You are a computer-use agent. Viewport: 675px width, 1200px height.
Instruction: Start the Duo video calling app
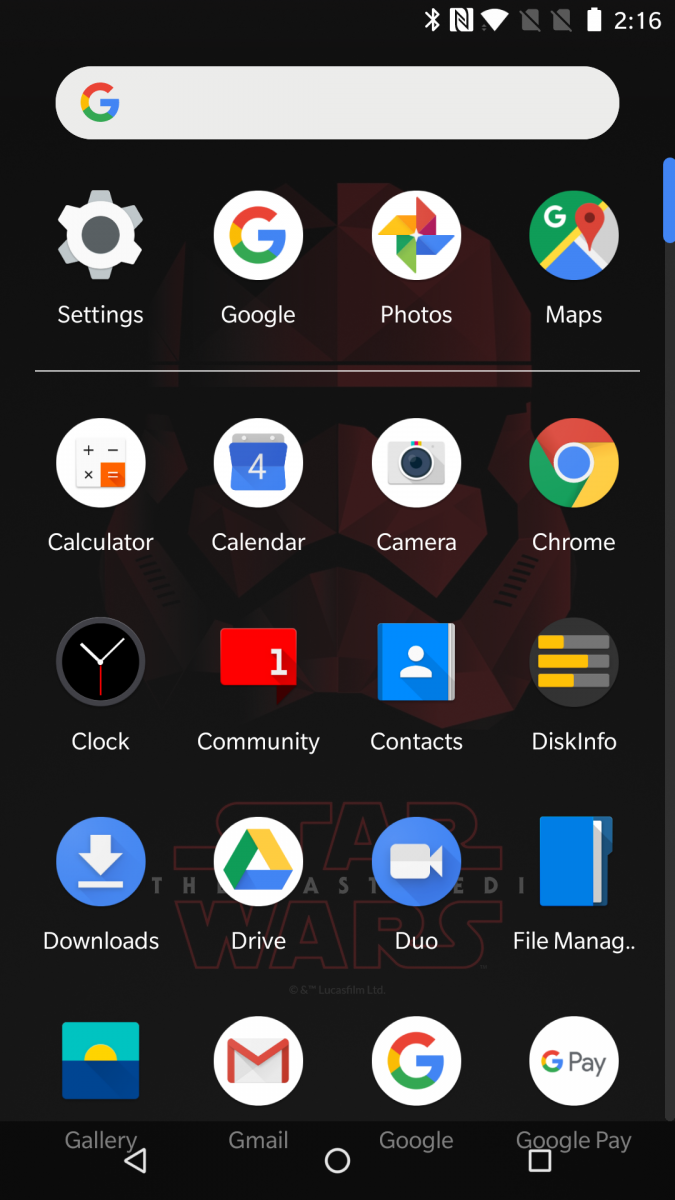pos(416,861)
